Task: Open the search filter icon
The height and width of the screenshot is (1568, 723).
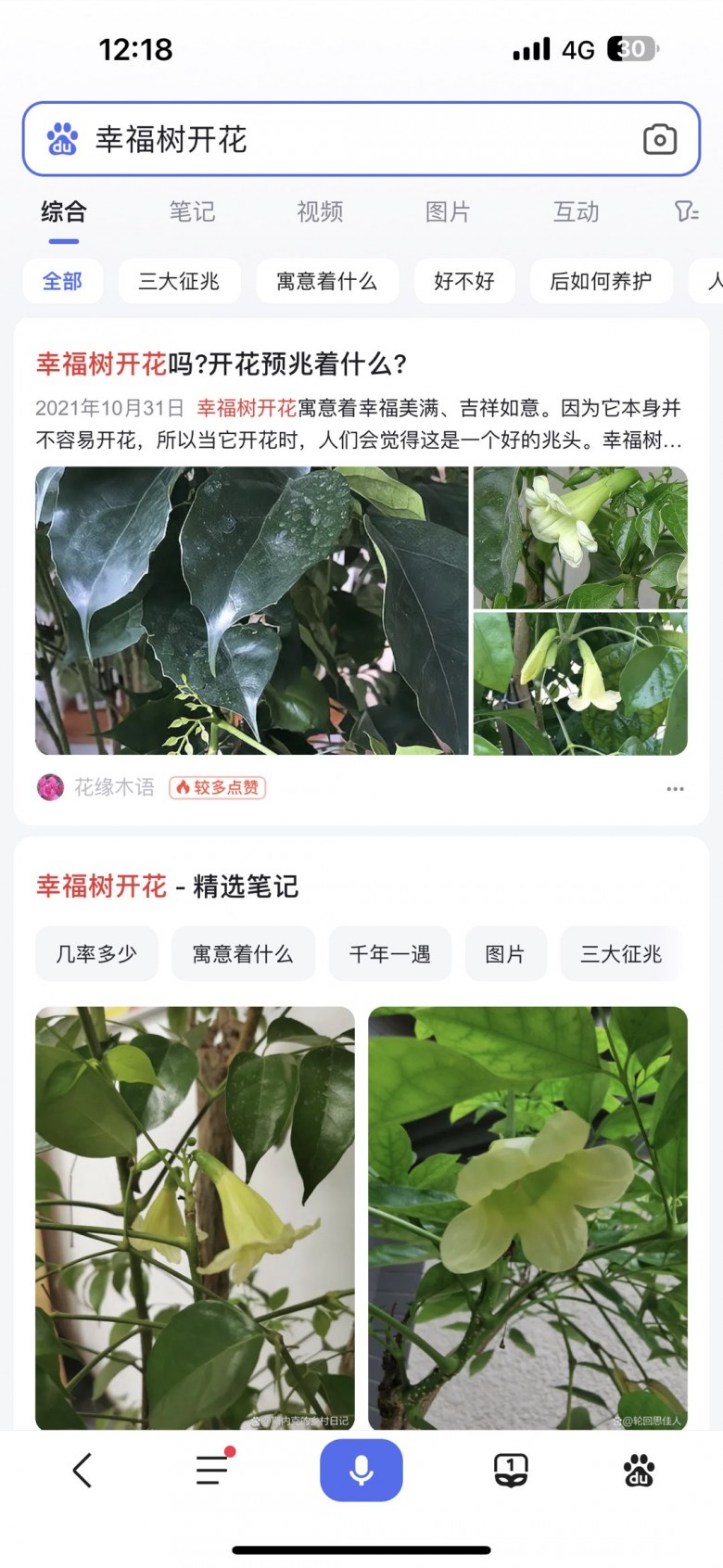Action: (x=686, y=212)
